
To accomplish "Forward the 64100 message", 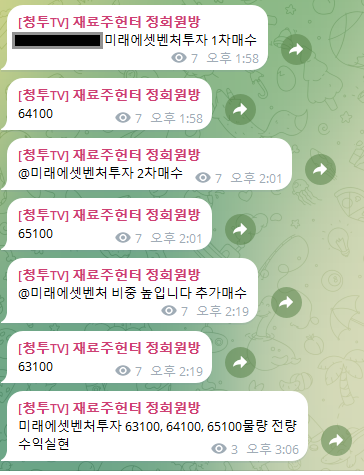I will [x=240, y=109].
